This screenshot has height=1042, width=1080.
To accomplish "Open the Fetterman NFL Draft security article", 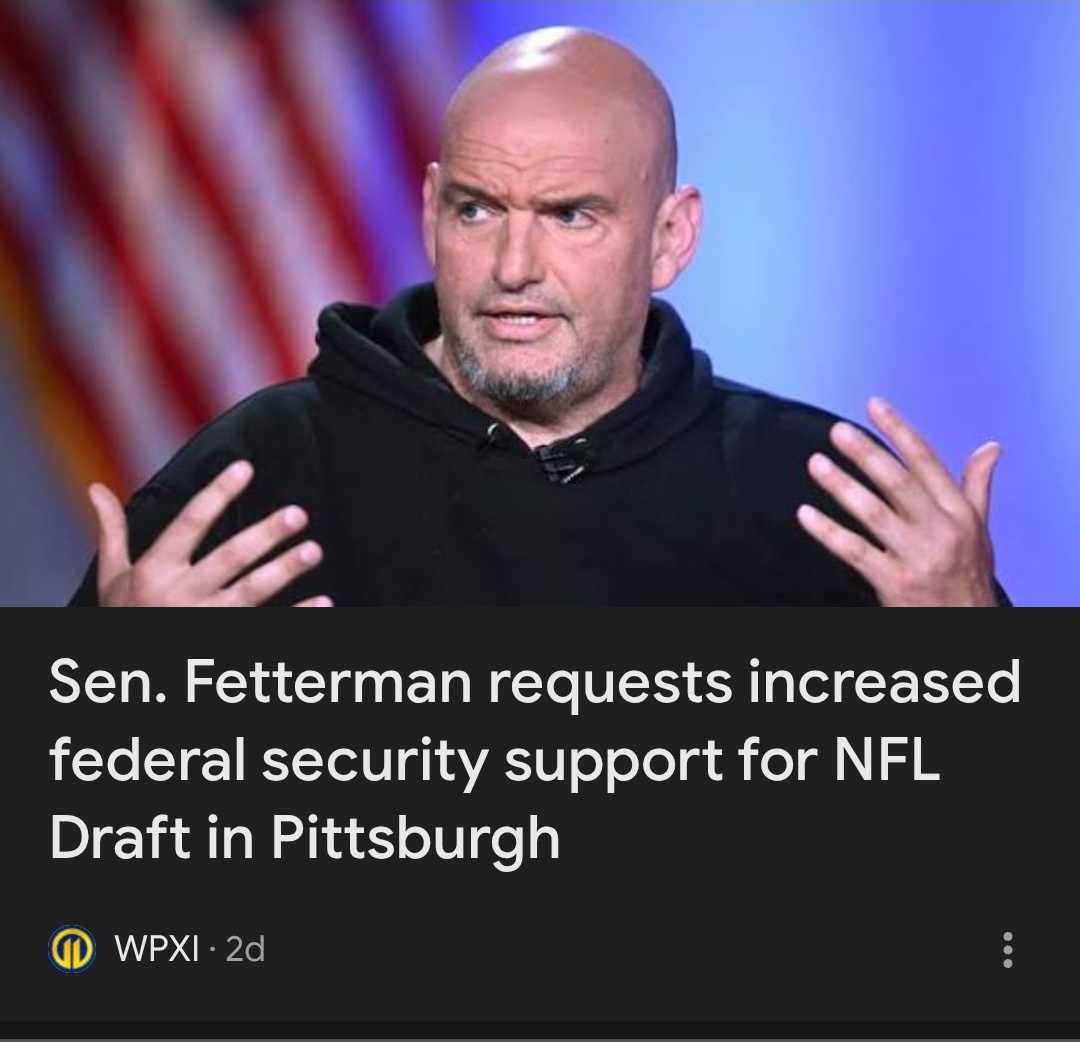I will [x=535, y=761].
